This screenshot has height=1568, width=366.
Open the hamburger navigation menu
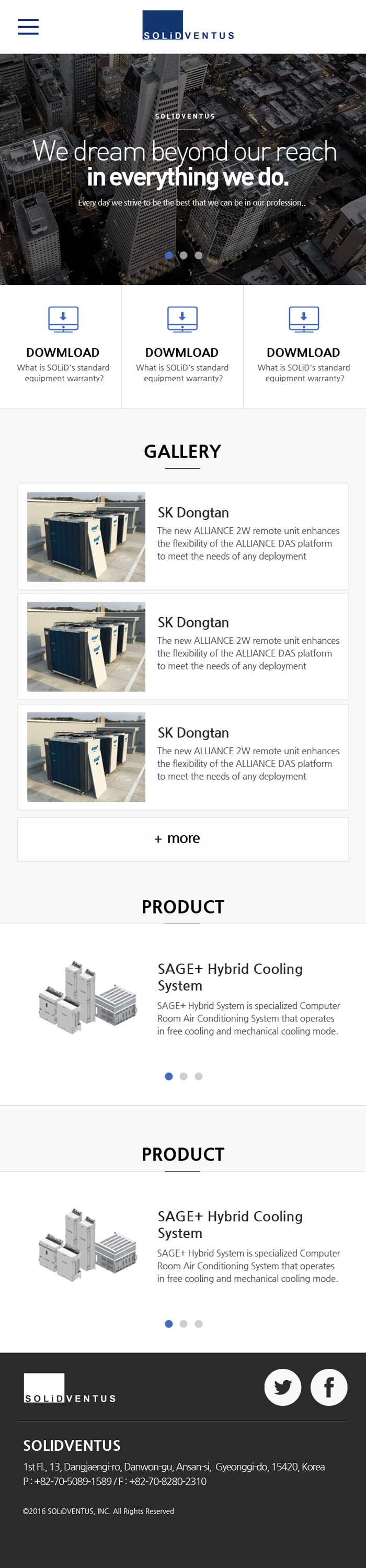[x=28, y=27]
